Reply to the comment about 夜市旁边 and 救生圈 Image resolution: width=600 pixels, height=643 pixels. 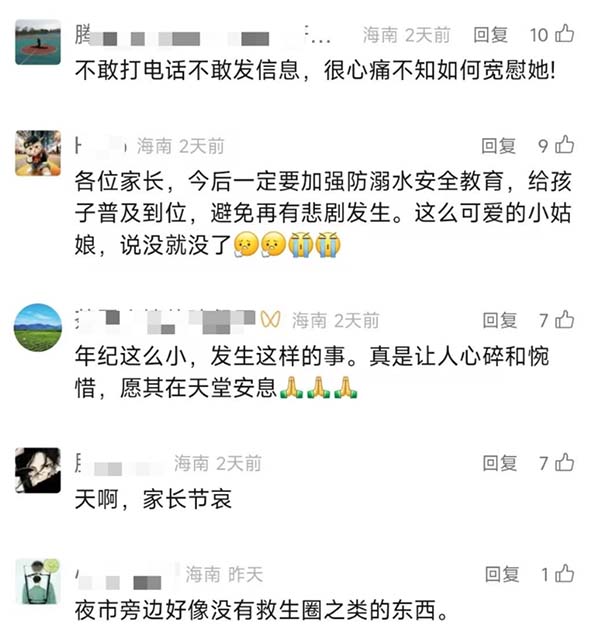[502, 575]
